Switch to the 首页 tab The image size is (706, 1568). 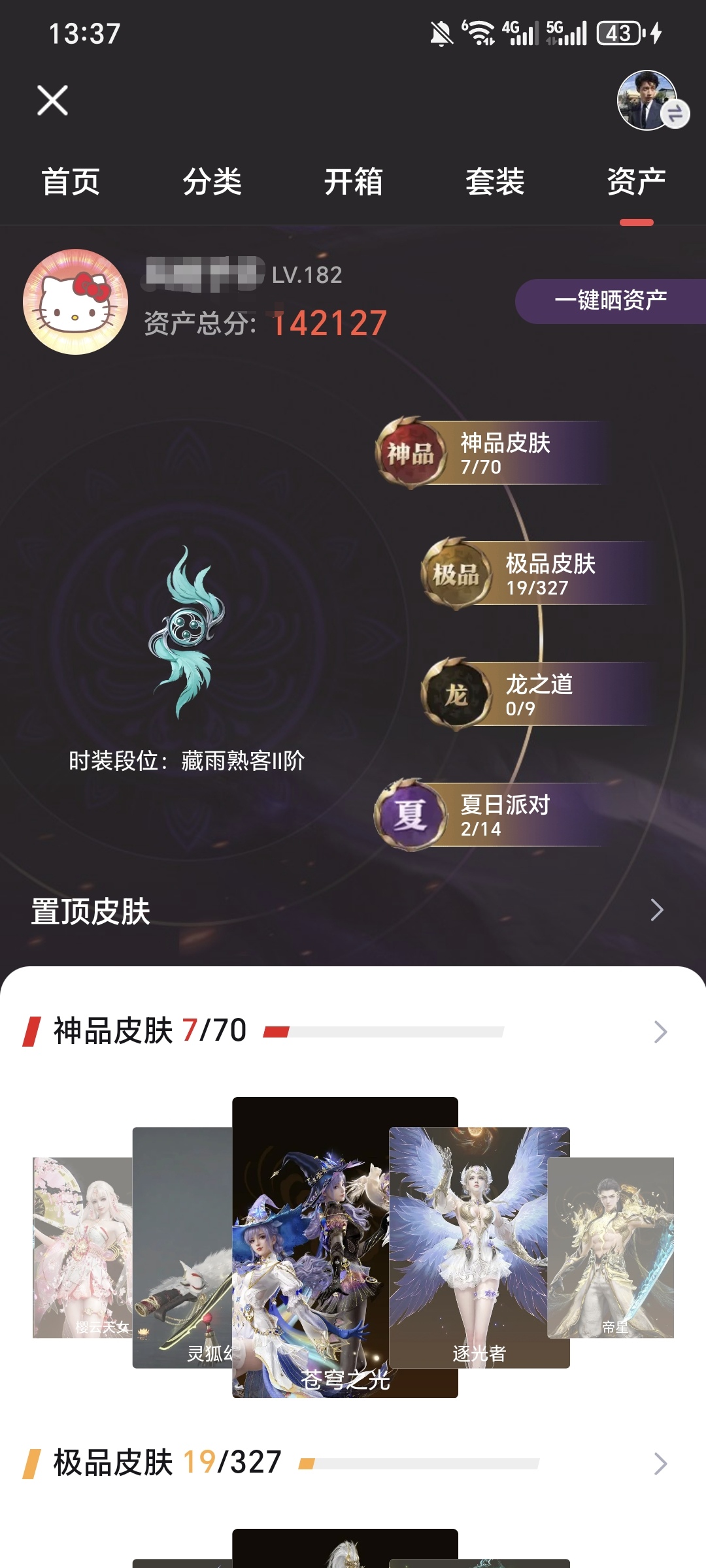pos(71,182)
